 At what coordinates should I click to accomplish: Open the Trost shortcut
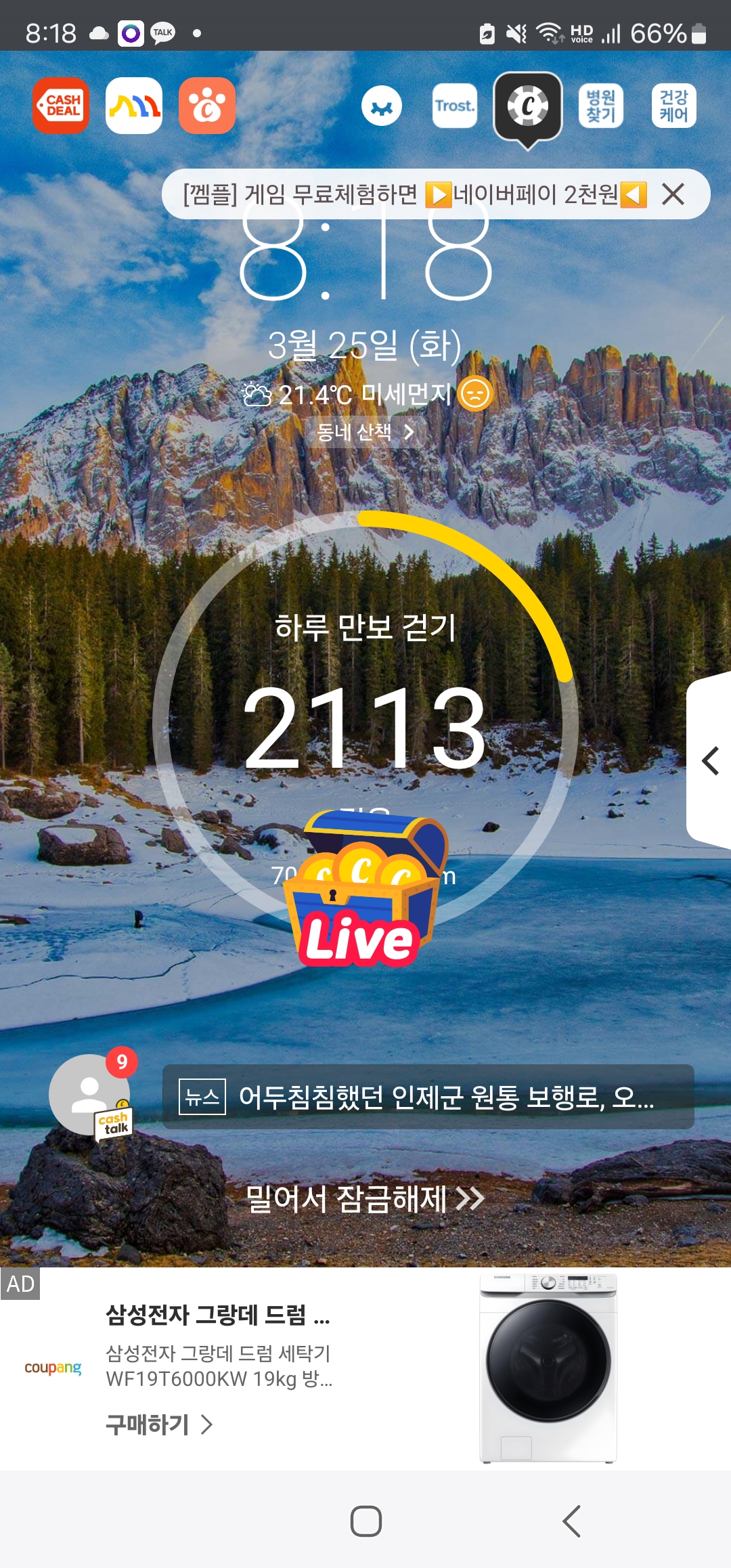click(x=455, y=106)
